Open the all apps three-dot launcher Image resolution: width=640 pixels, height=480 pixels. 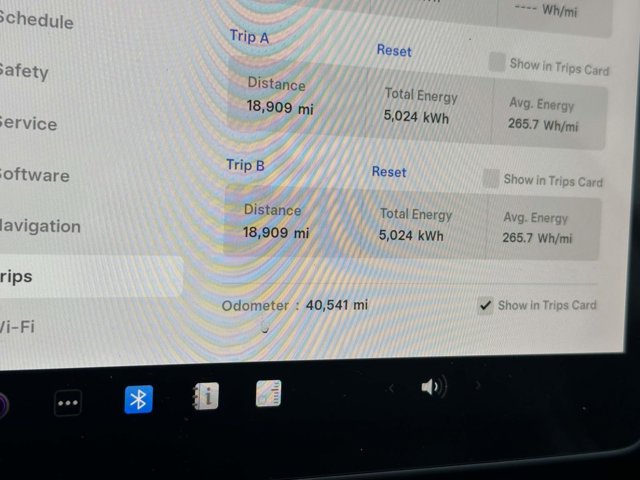[68, 403]
